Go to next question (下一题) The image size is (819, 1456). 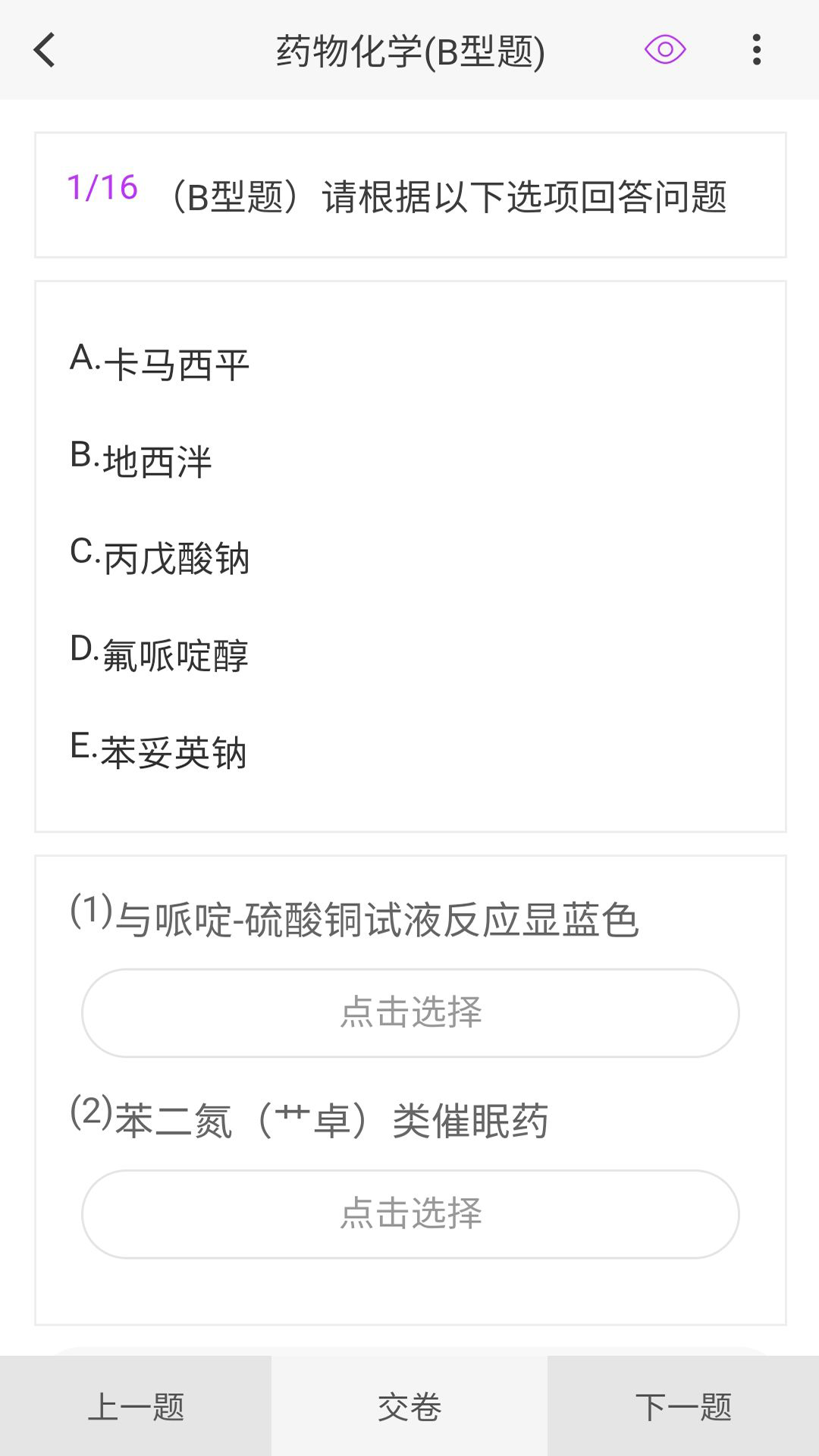(x=683, y=1407)
